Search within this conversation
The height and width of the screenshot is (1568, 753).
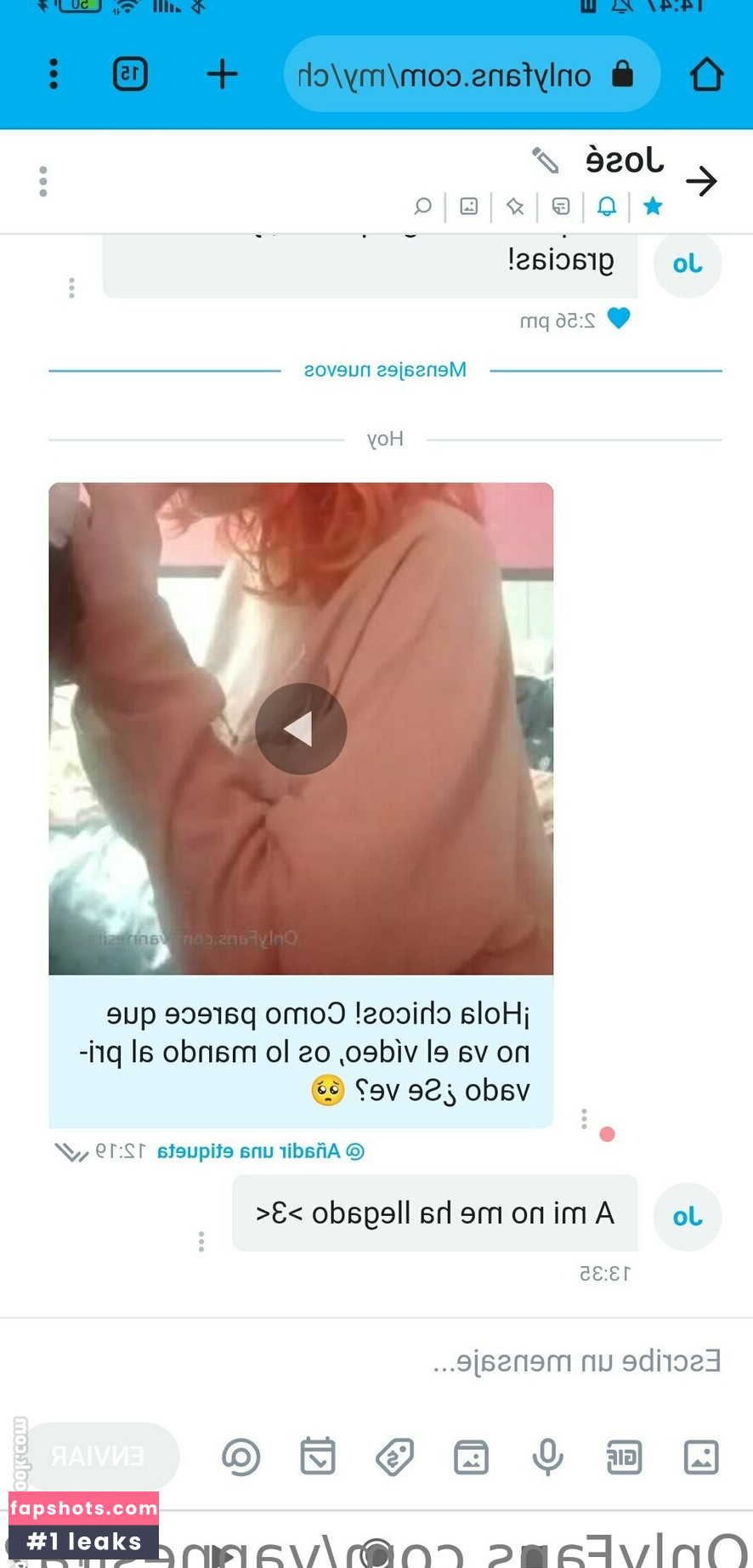422,206
